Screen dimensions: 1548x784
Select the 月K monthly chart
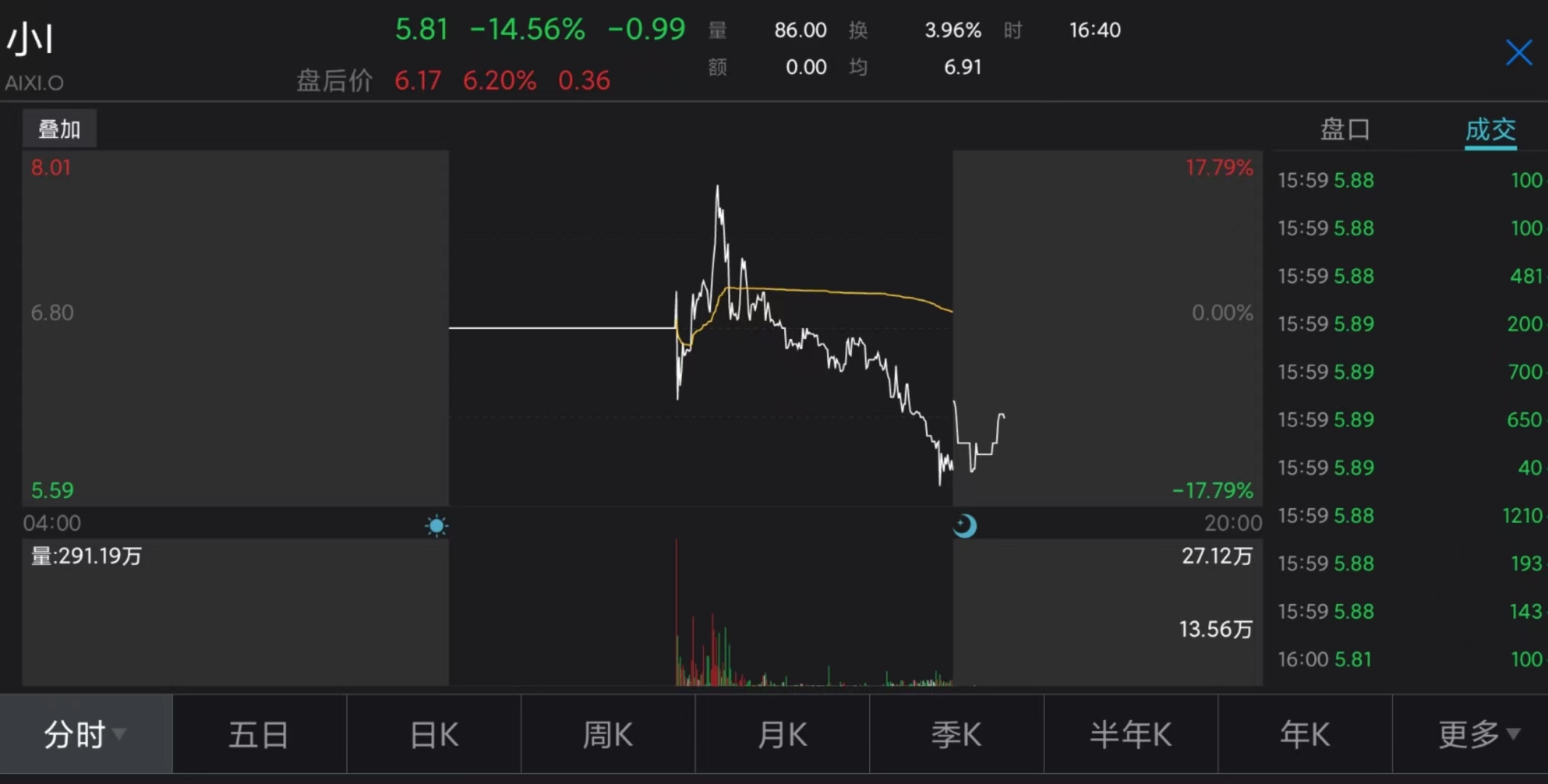[782, 734]
